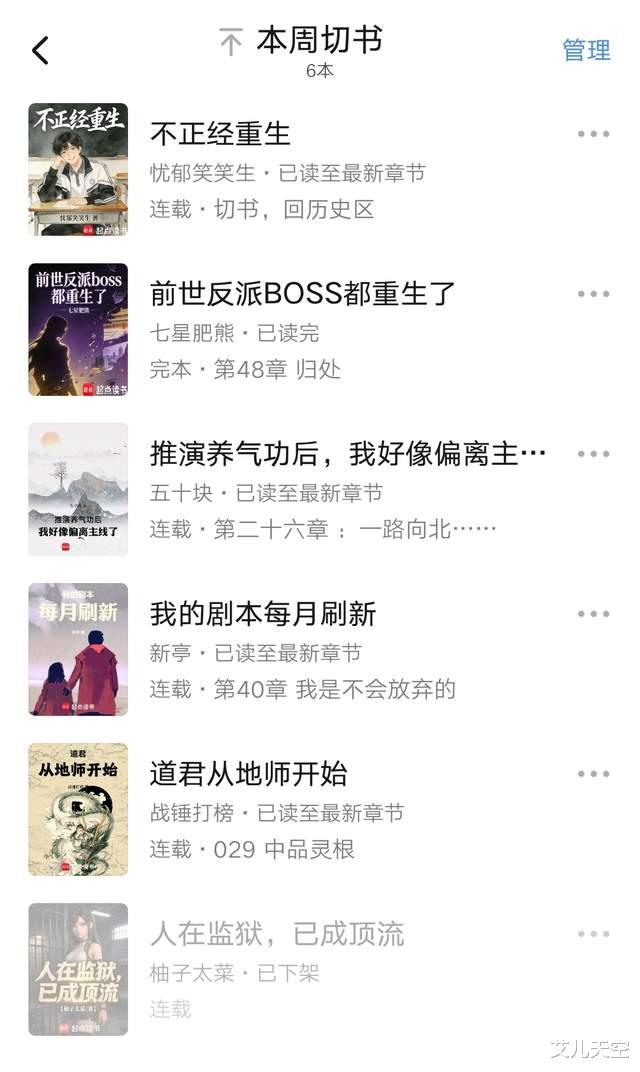This screenshot has height=1072, width=640.
Task: Open the three-dot menu for 推演养气功后
Action: point(593,454)
